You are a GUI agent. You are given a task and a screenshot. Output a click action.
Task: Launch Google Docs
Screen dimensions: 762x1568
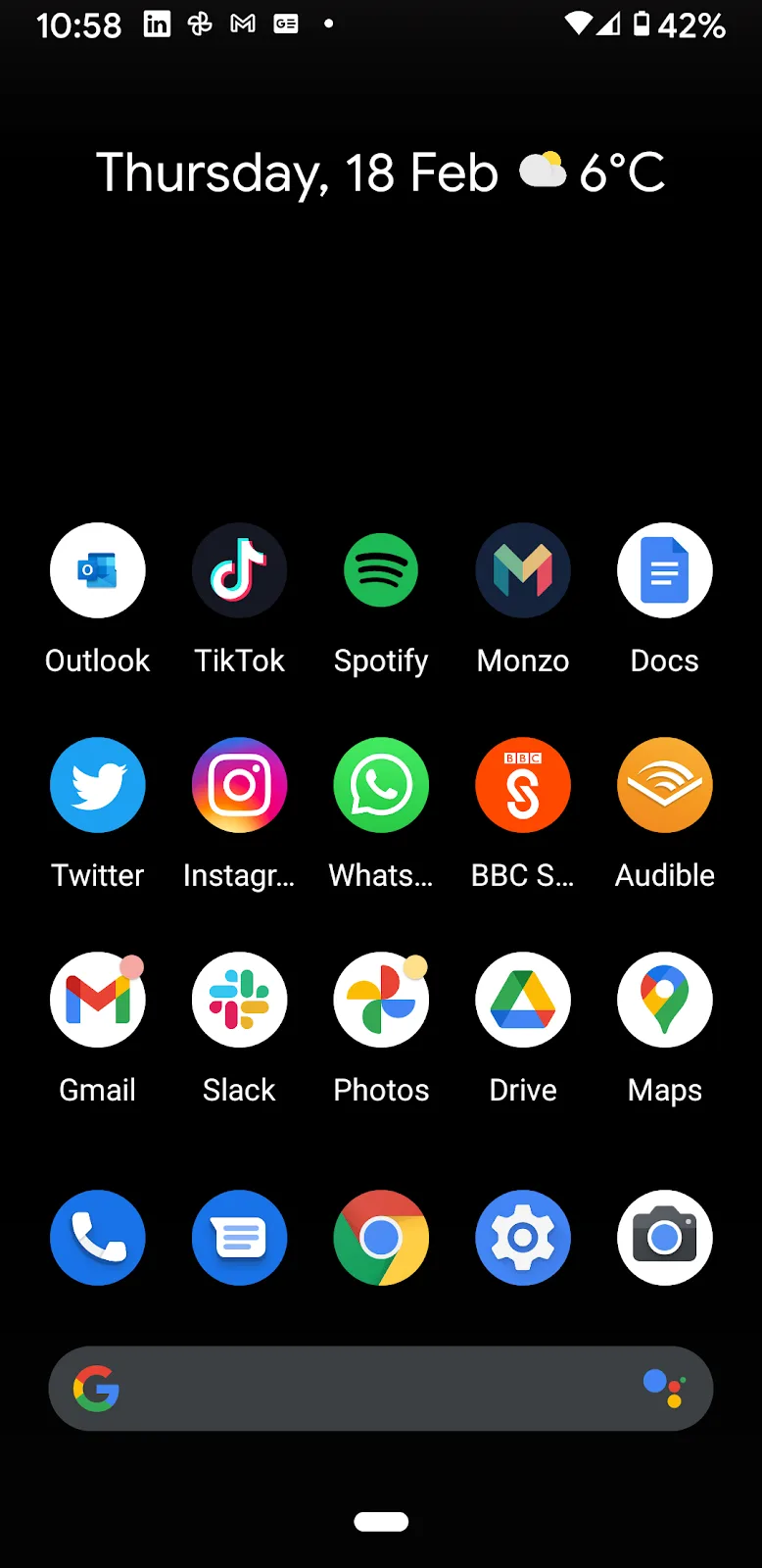click(x=665, y=570)
